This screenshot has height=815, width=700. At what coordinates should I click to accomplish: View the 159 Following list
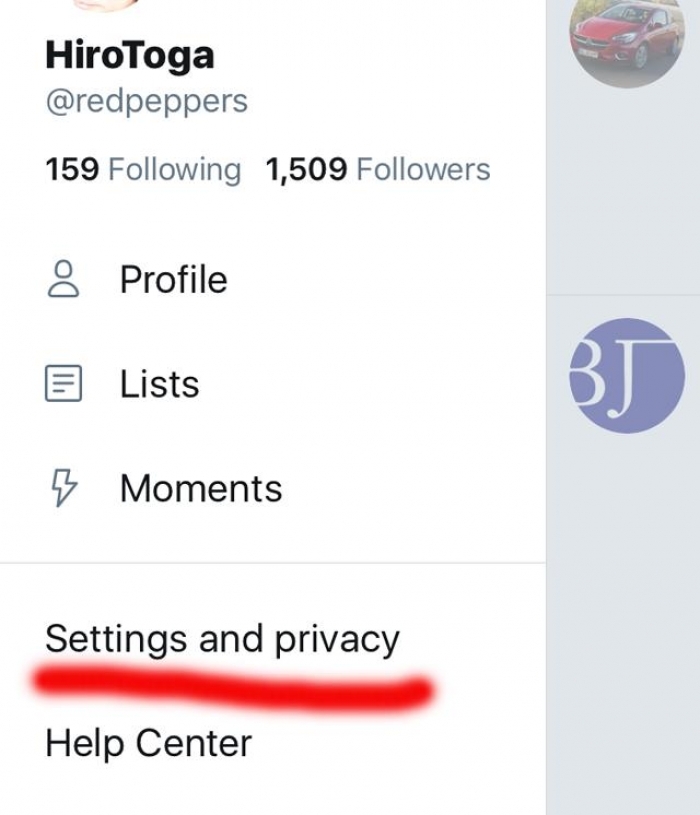point(143,170)
